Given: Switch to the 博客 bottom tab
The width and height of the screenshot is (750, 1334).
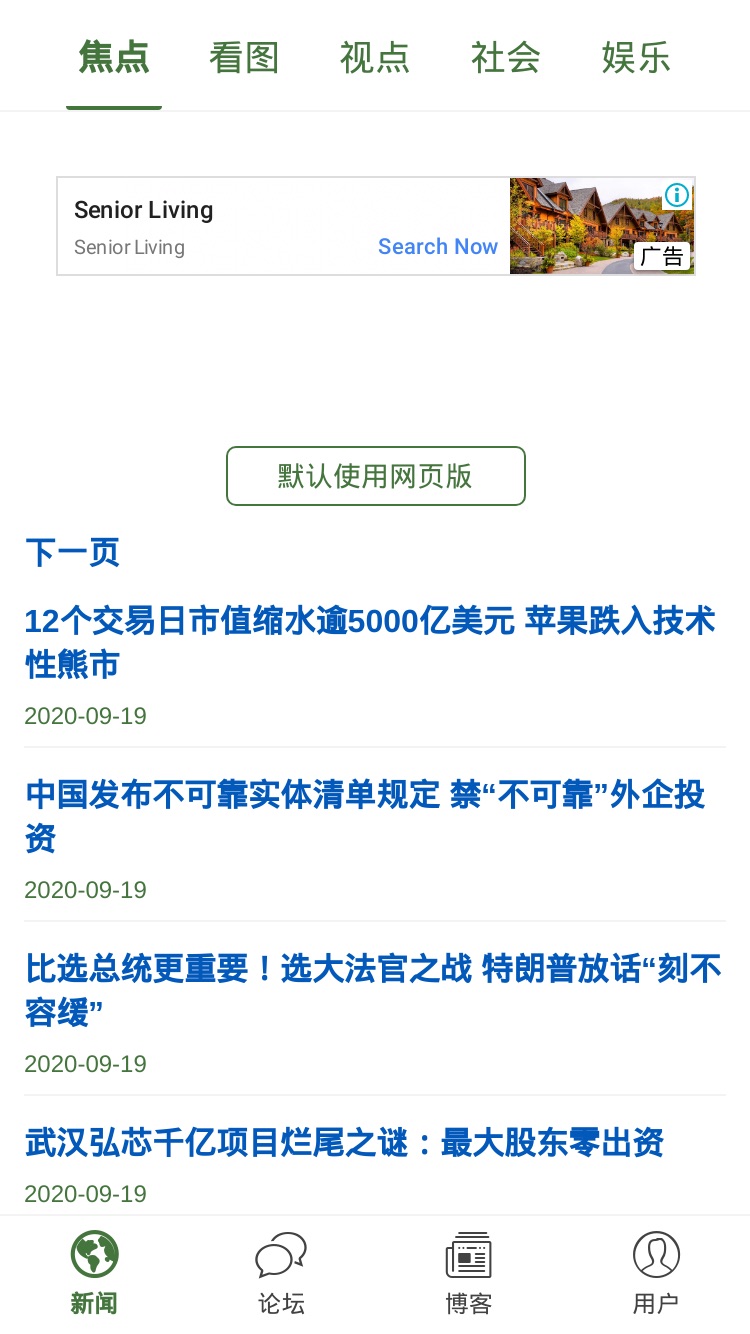Looking at the screenshot, I should (469, 1273).
